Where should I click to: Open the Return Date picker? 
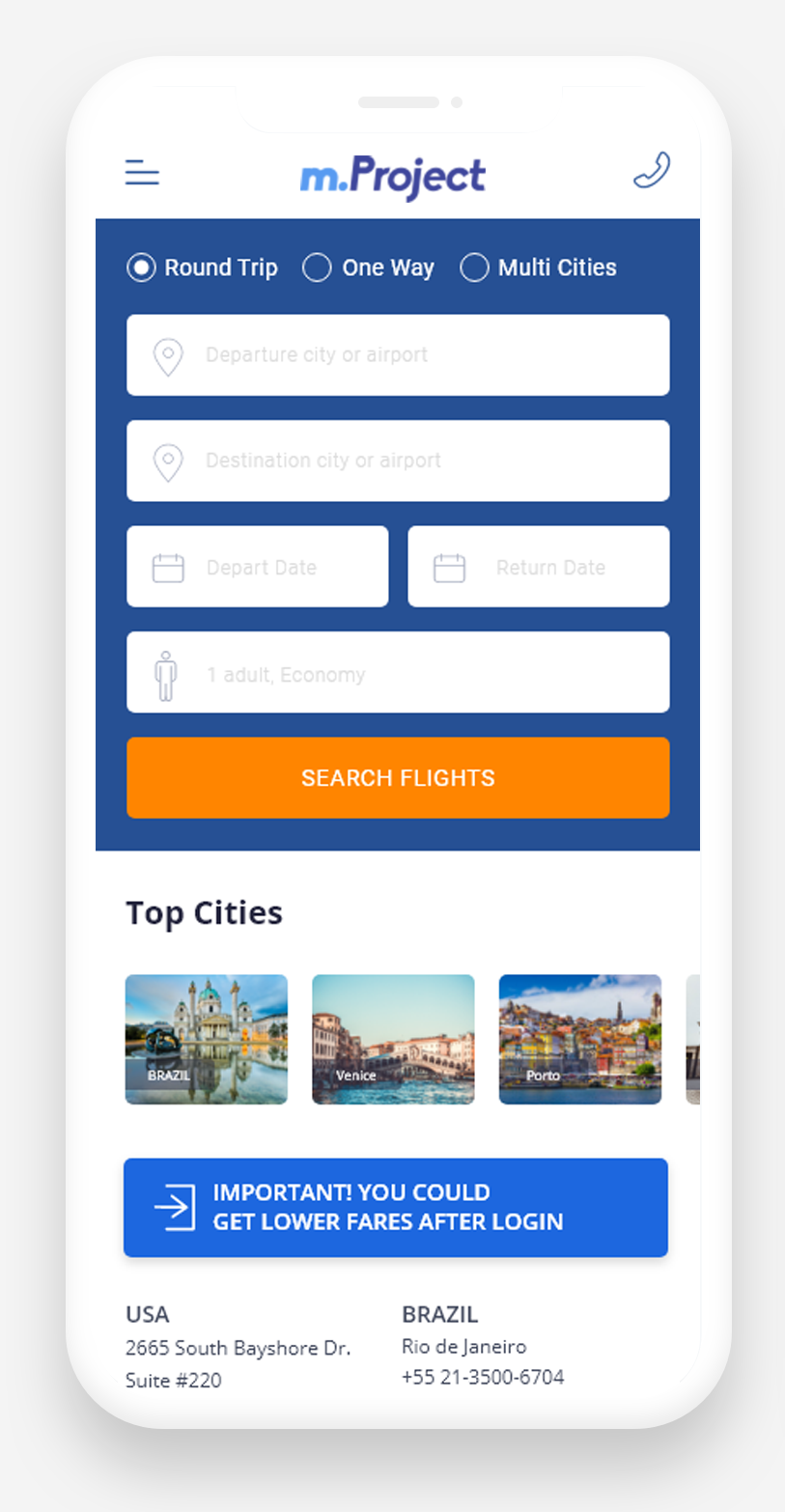[x=538, y=567]
